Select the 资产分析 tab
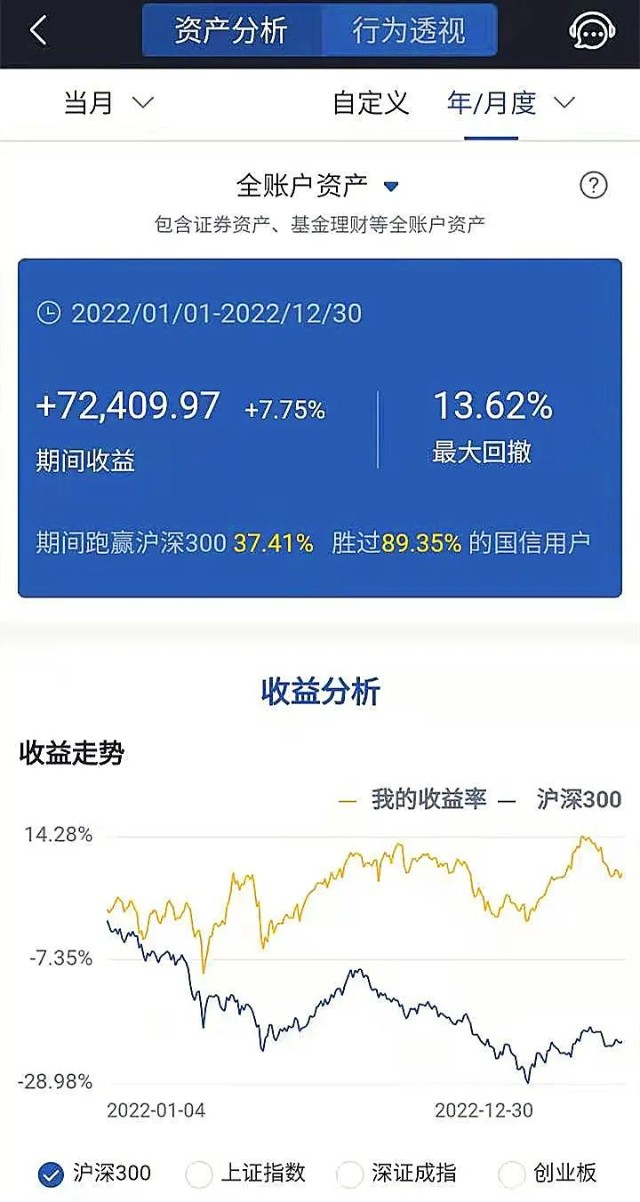The height and width of the screenshot is (1202, 640). point(231,31)
